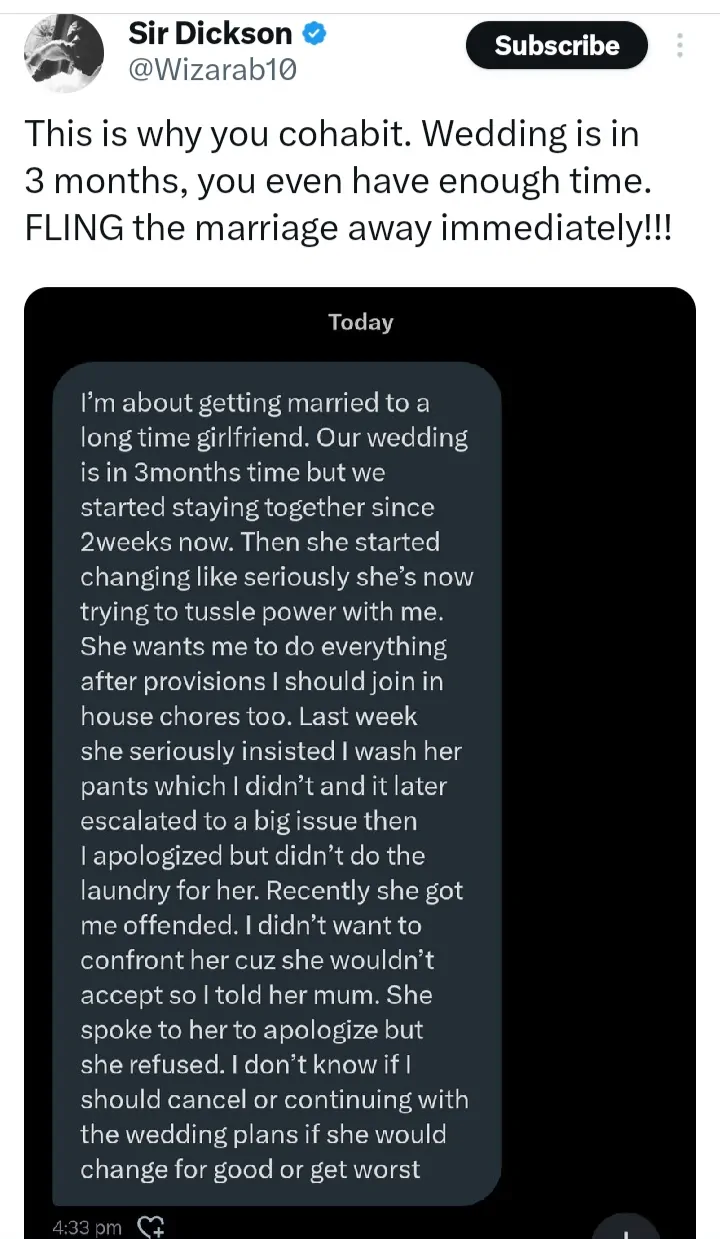Open the post overflow menu
Viewport: 720px width, 1239px height.
681,46
